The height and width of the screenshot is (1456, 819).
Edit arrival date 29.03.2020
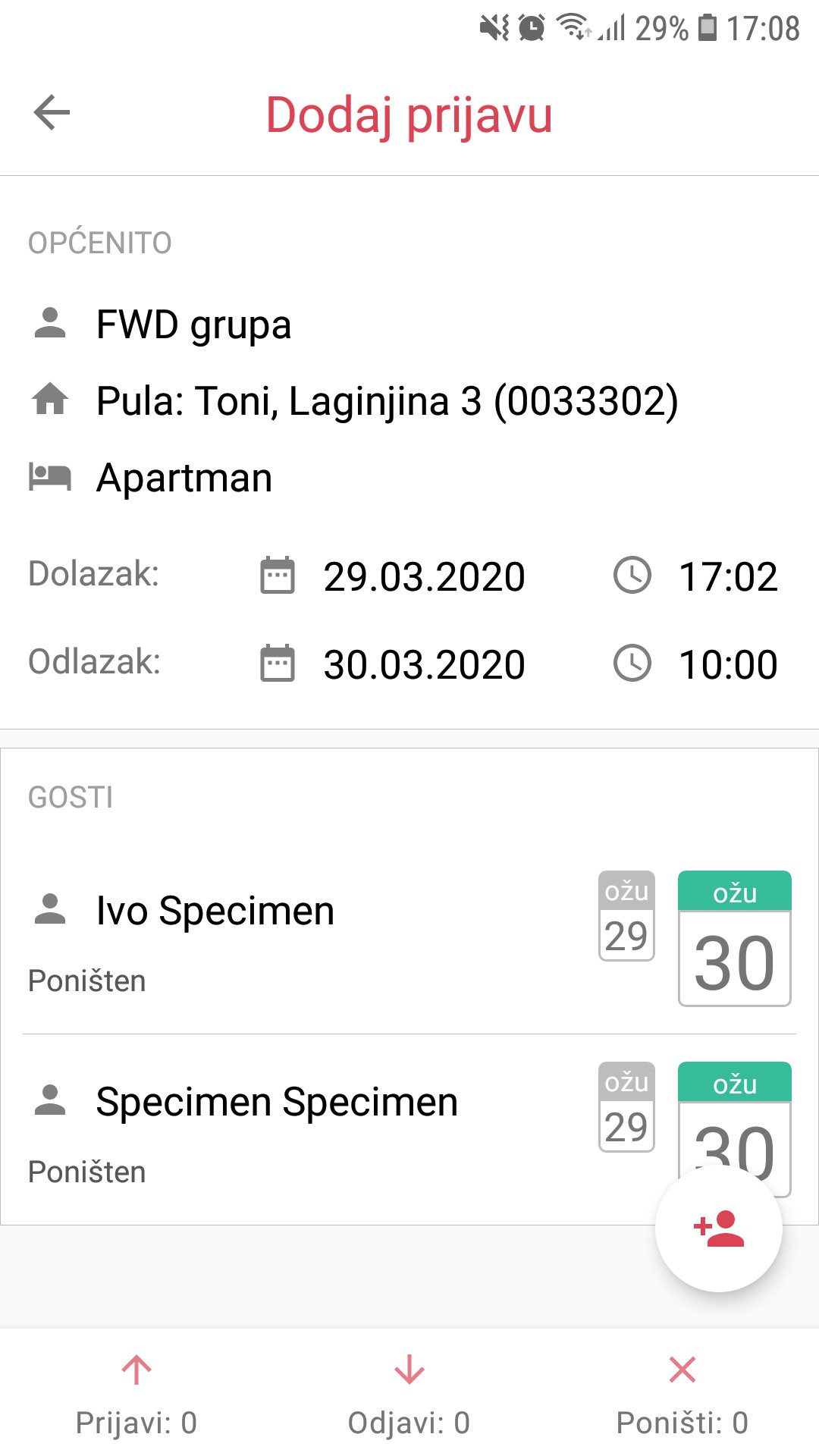pos(393,576)
